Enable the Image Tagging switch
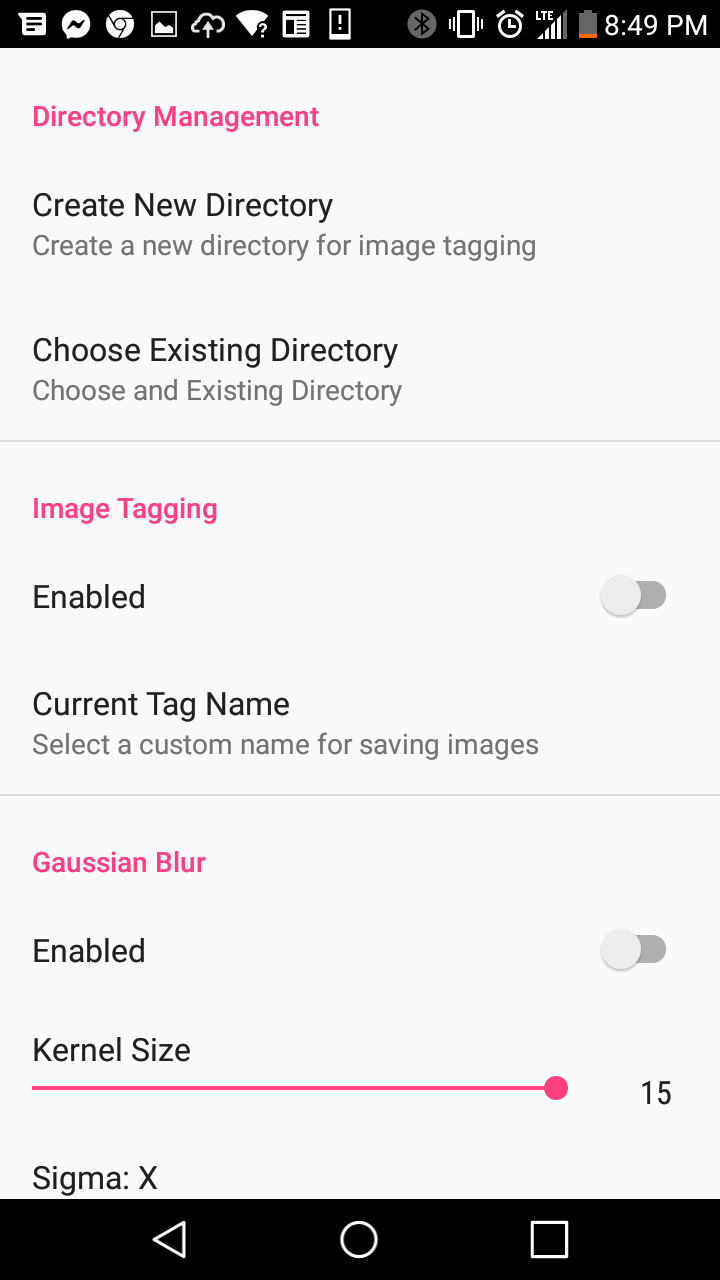 click(633, 596)
